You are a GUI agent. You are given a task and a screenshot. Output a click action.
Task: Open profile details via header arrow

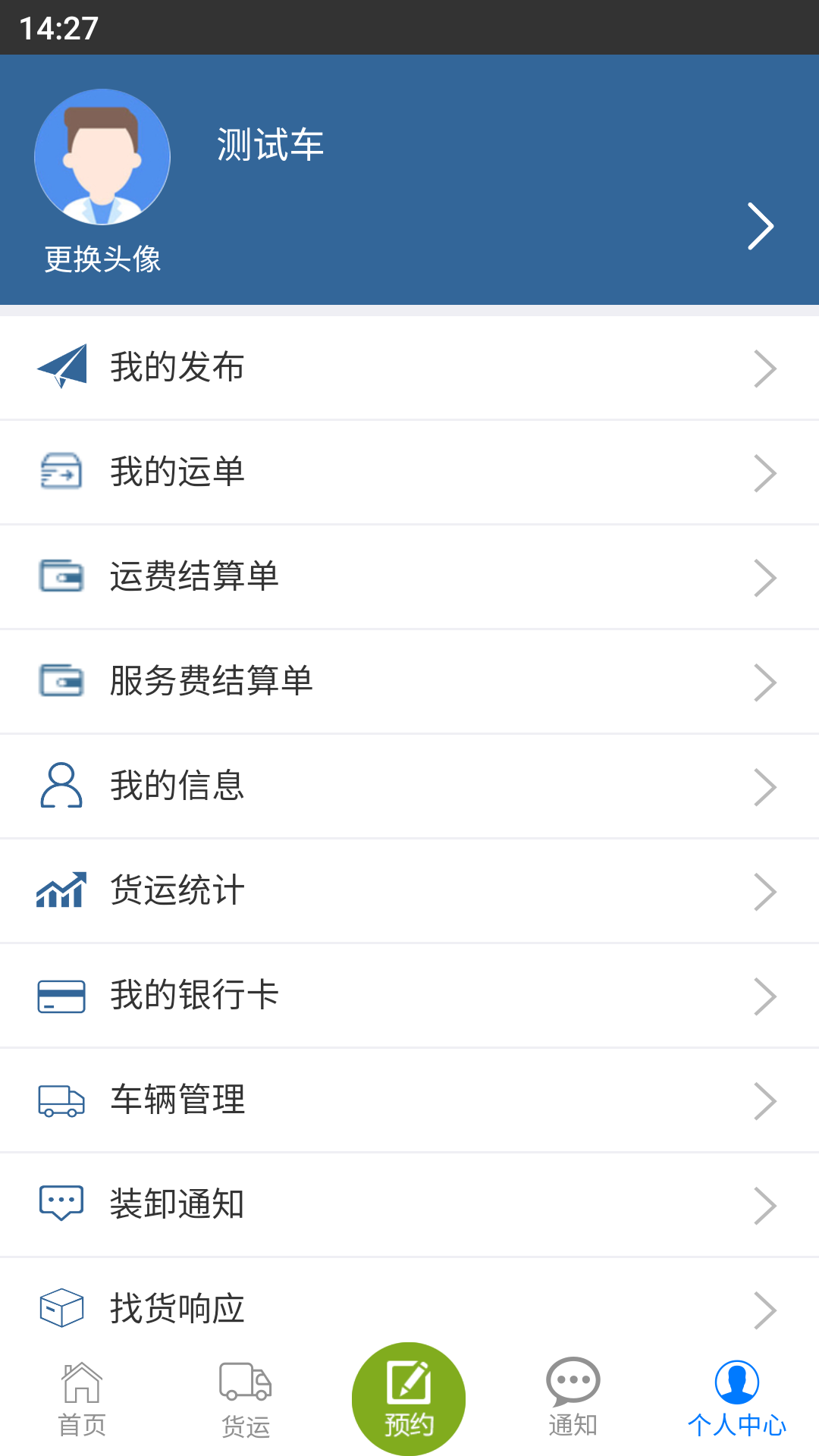click(x=760, y=226)
